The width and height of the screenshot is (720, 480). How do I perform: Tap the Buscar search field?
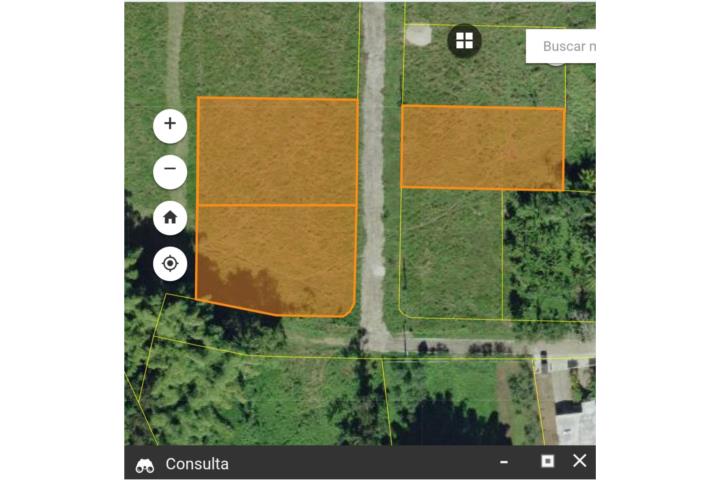pos(566,46)
